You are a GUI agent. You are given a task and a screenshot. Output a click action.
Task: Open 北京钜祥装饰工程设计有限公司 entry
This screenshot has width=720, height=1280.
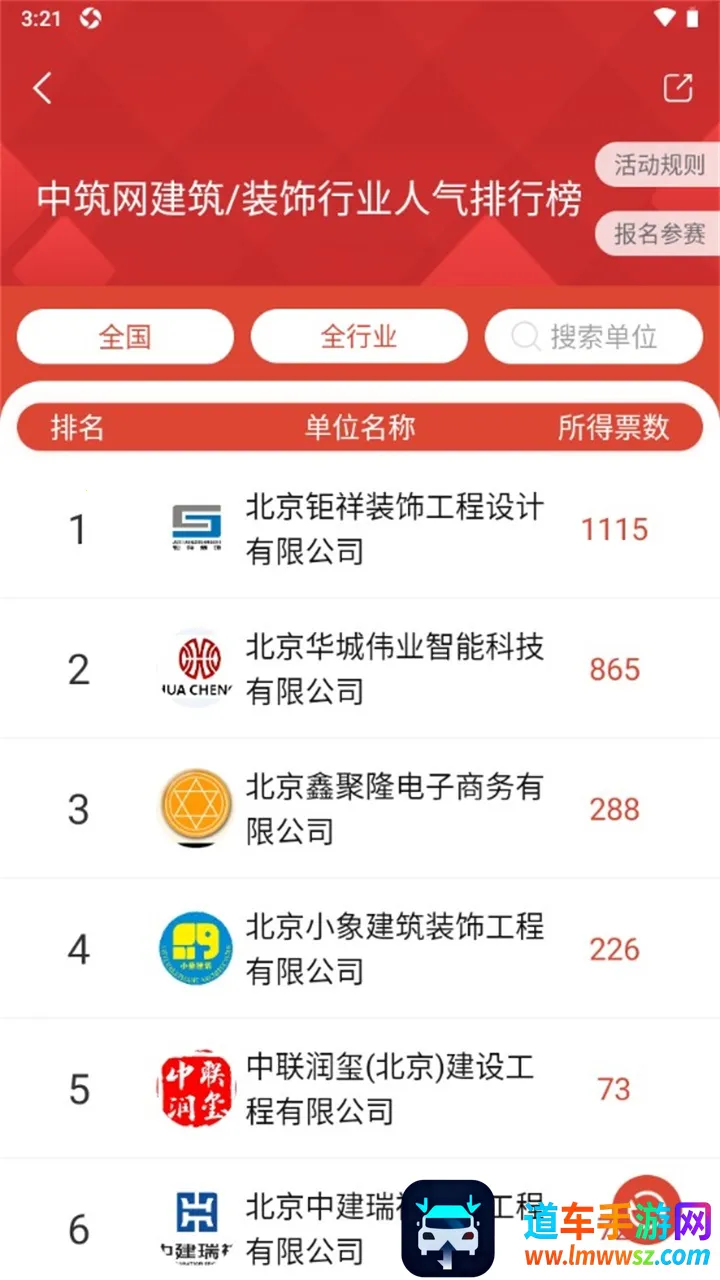tap(394, 528)
